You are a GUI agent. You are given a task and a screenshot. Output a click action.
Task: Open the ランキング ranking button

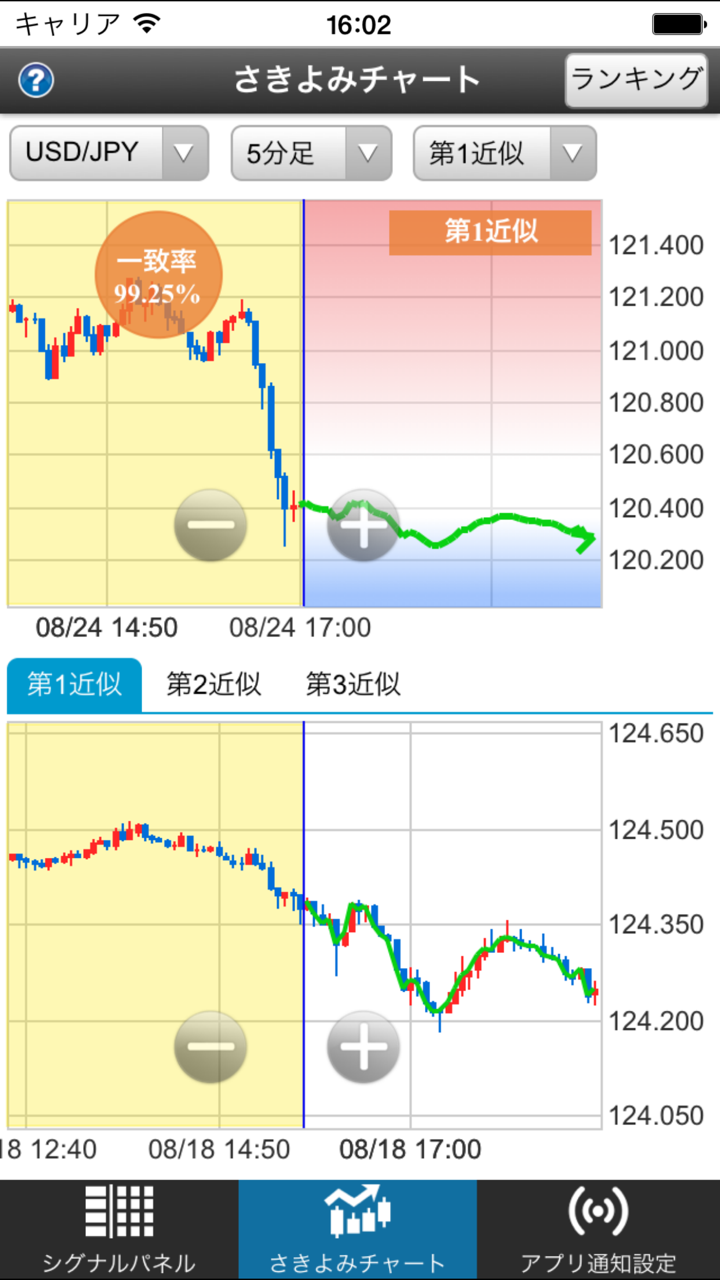coord(635,79)
